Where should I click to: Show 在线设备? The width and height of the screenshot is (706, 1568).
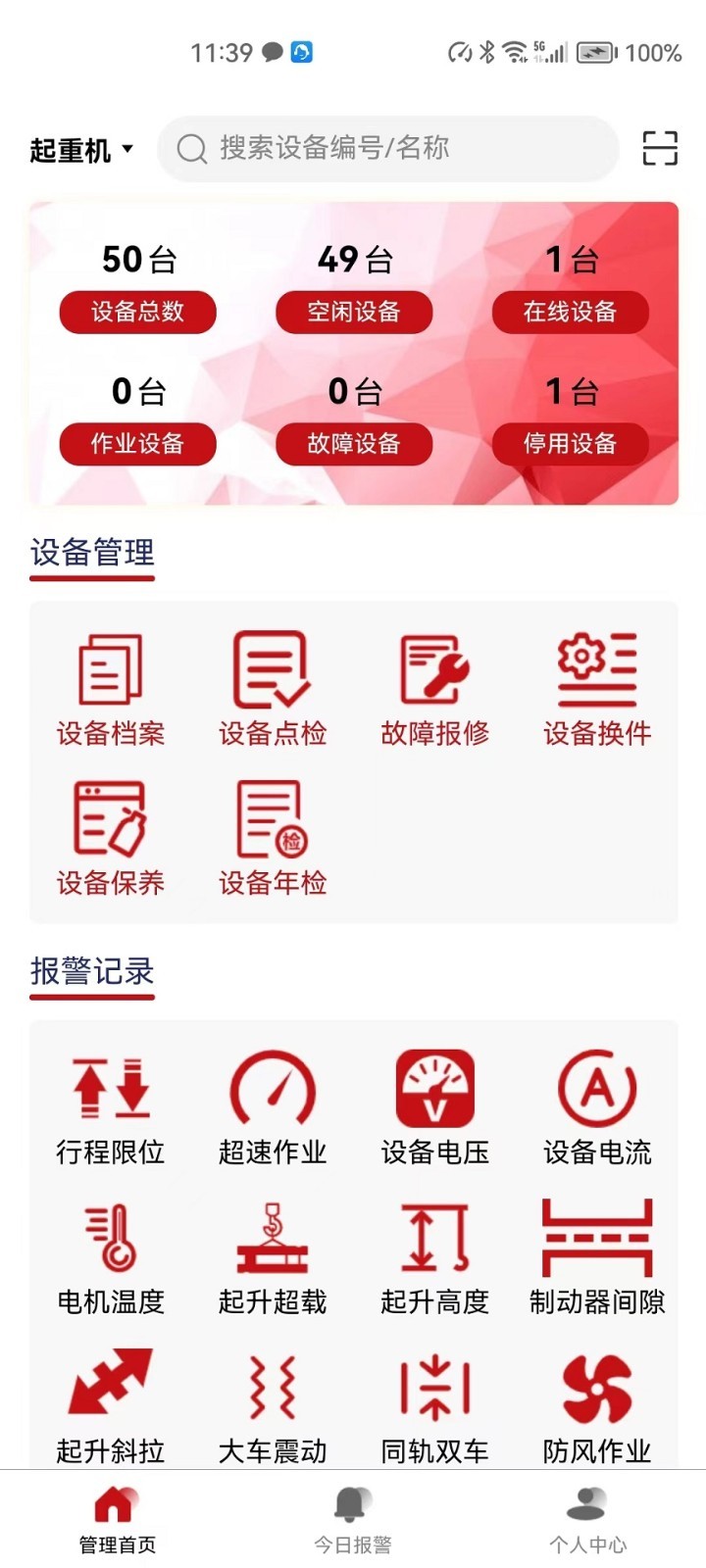(570, 312)
